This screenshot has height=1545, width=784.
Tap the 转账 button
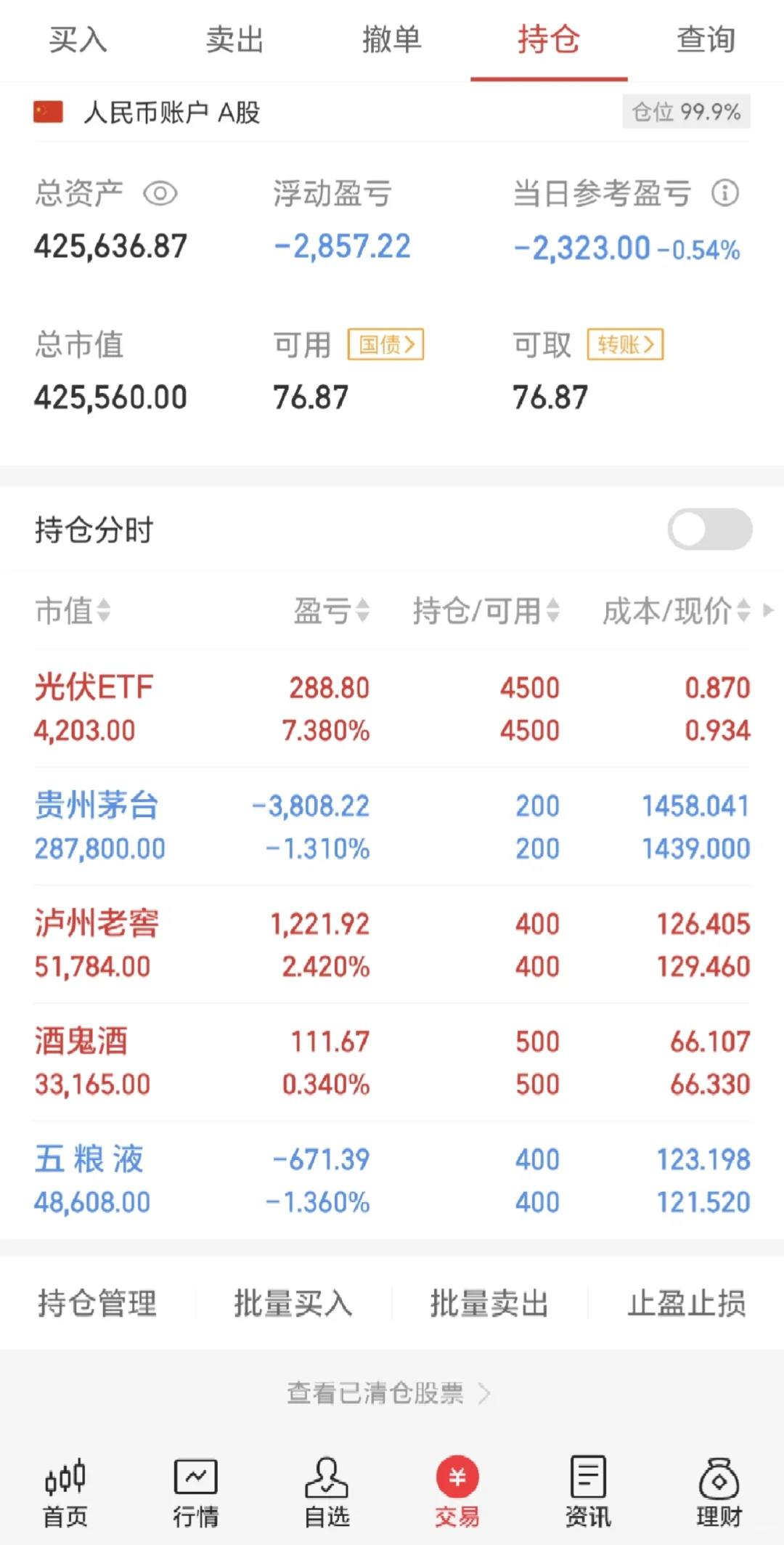[626, 344]
